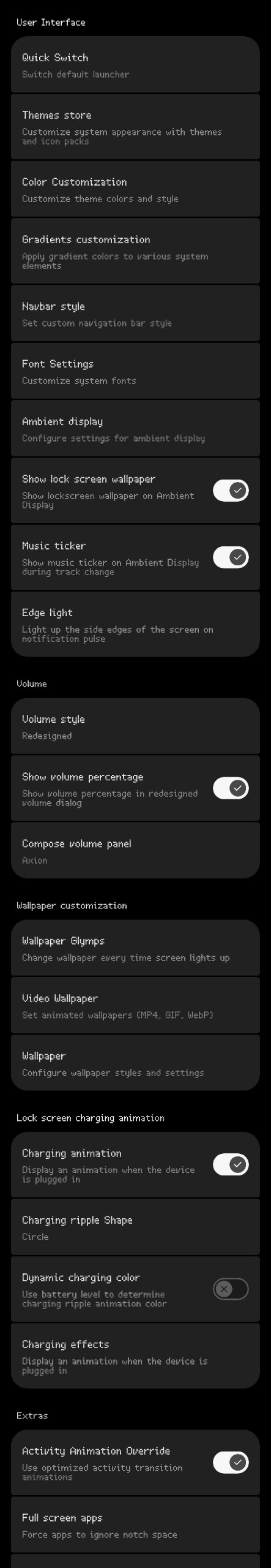
Task: Open Video Wallpaper settings
Action: pos(135,1006)
